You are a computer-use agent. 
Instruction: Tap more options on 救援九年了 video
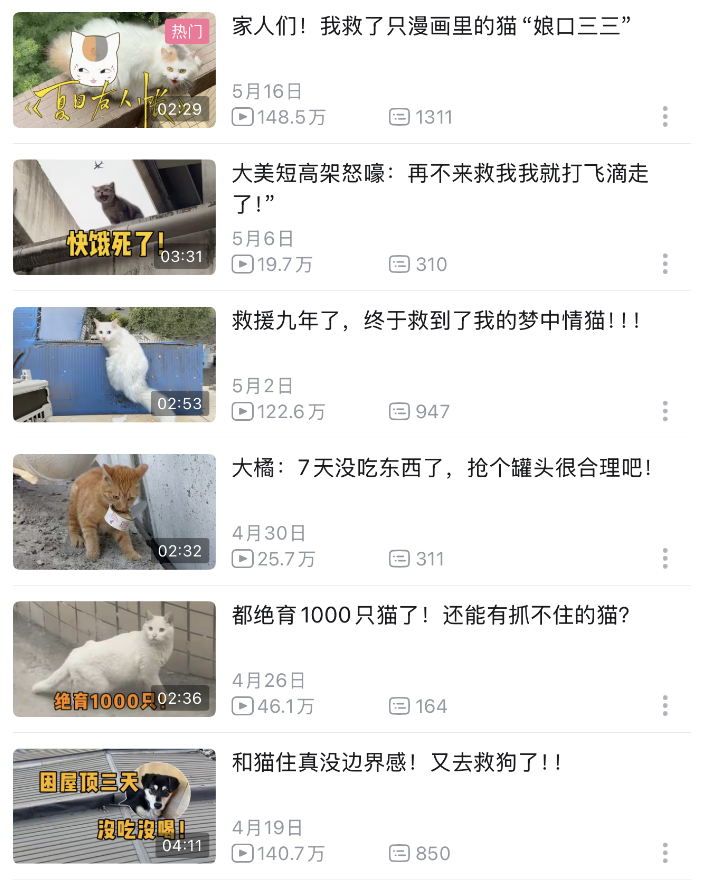(x=665, y=411)
